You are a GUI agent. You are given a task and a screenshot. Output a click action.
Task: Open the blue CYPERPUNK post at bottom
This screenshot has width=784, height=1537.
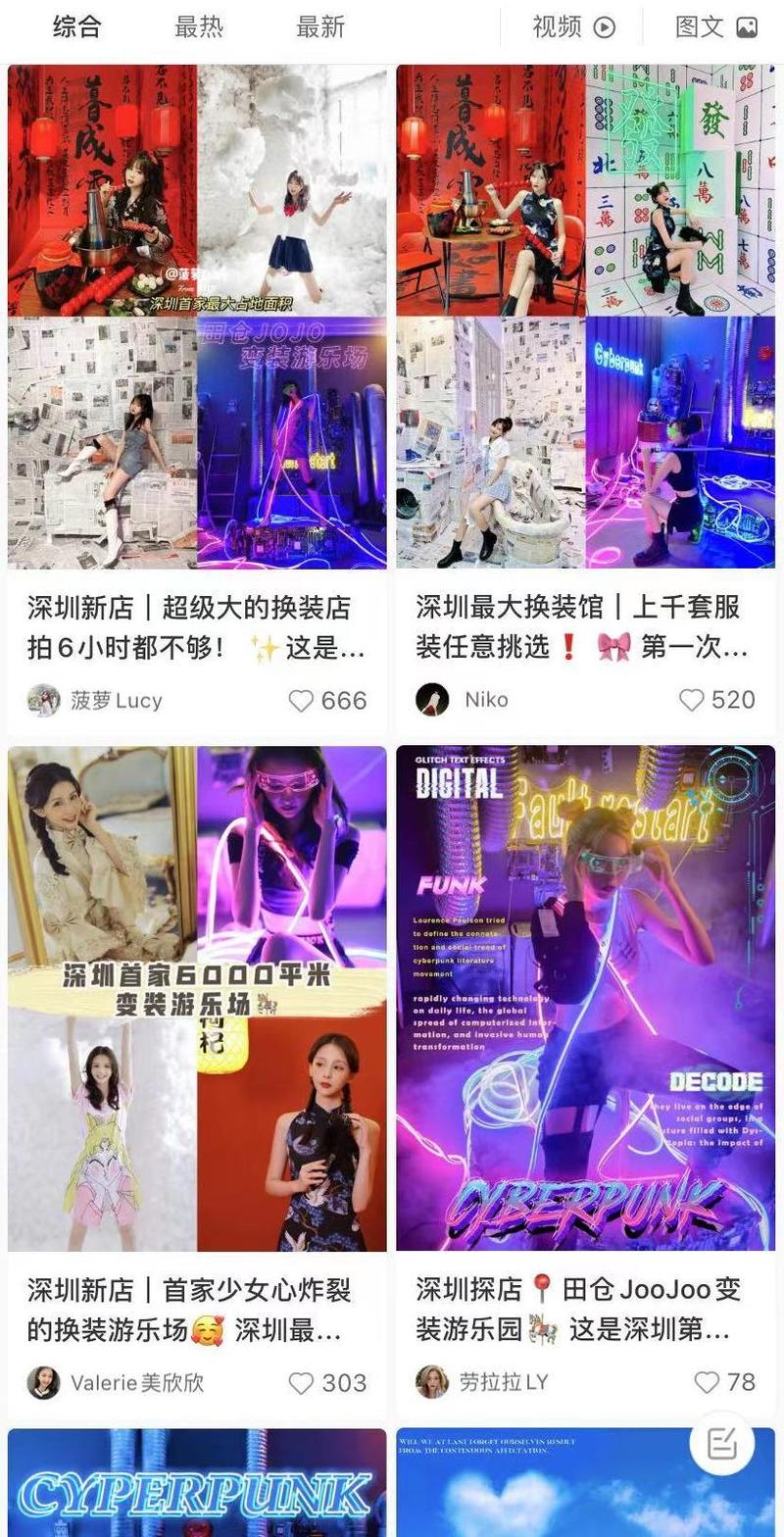pyautogui.click(x=196, y=1485)
